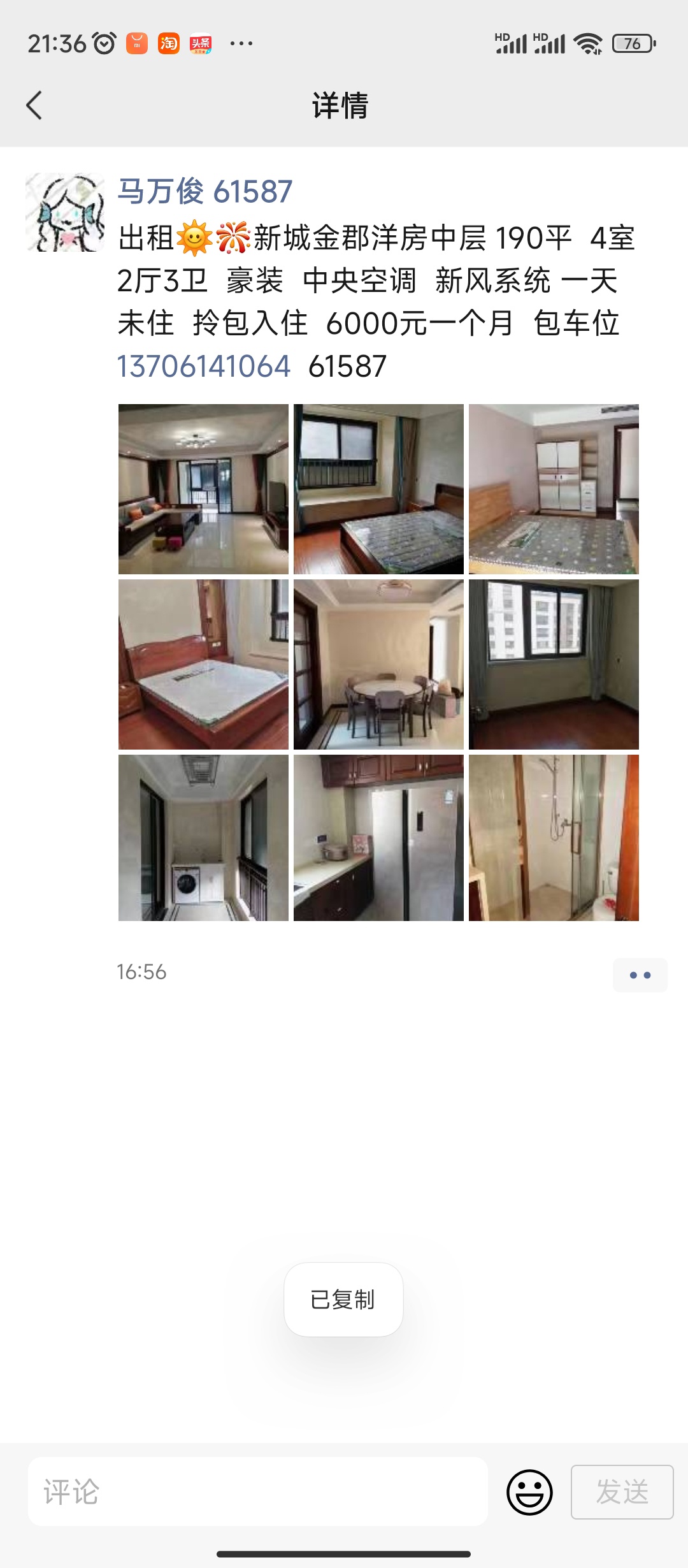Open the shower bathroom photo
688x1568 pixels.
pos(554,838)
